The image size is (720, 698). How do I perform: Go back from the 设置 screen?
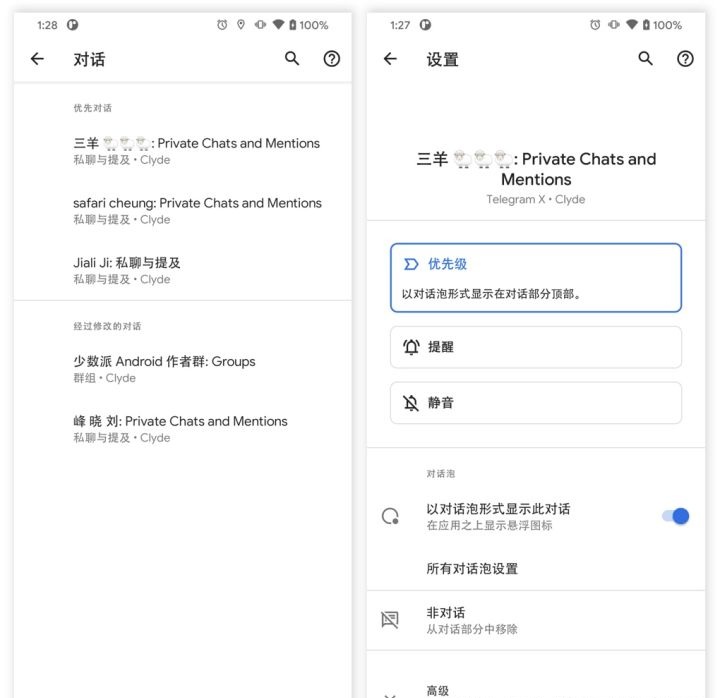(x=390, y=59)
